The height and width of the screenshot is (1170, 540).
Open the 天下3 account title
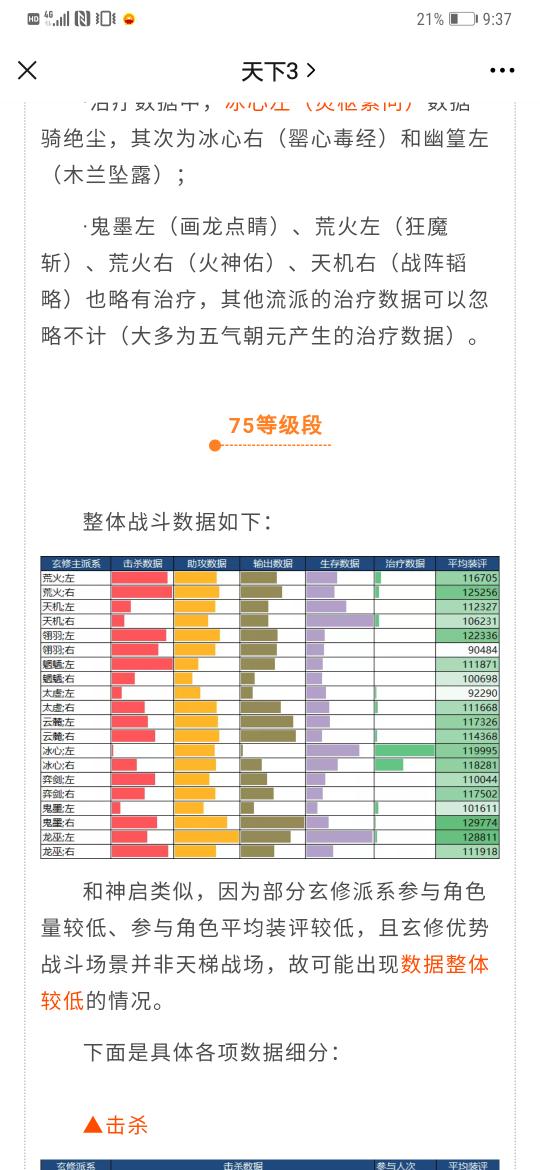coord(278,71)
